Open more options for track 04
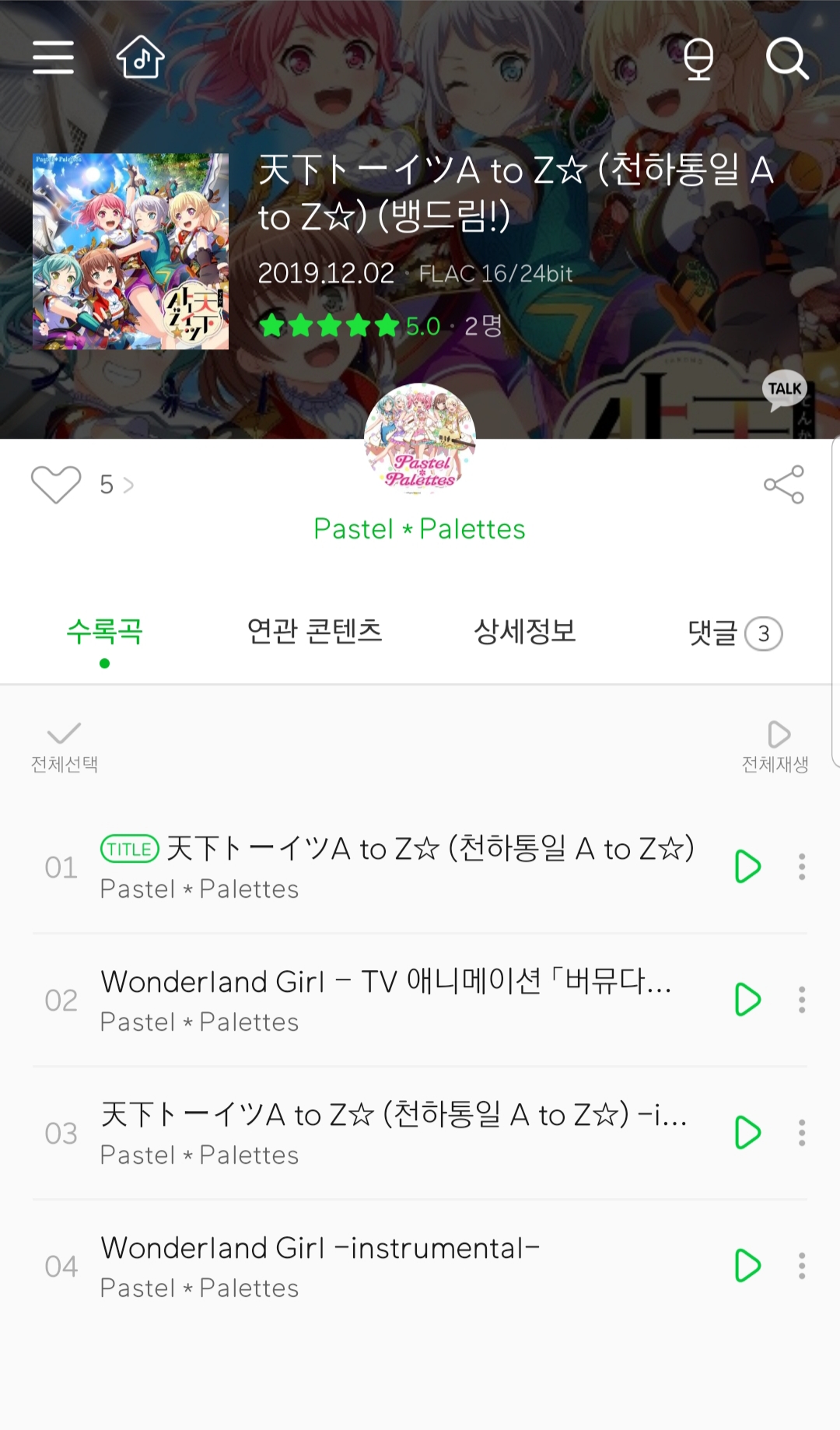This screenshot has width=840, height=1430. click(x=802, y=1266)
